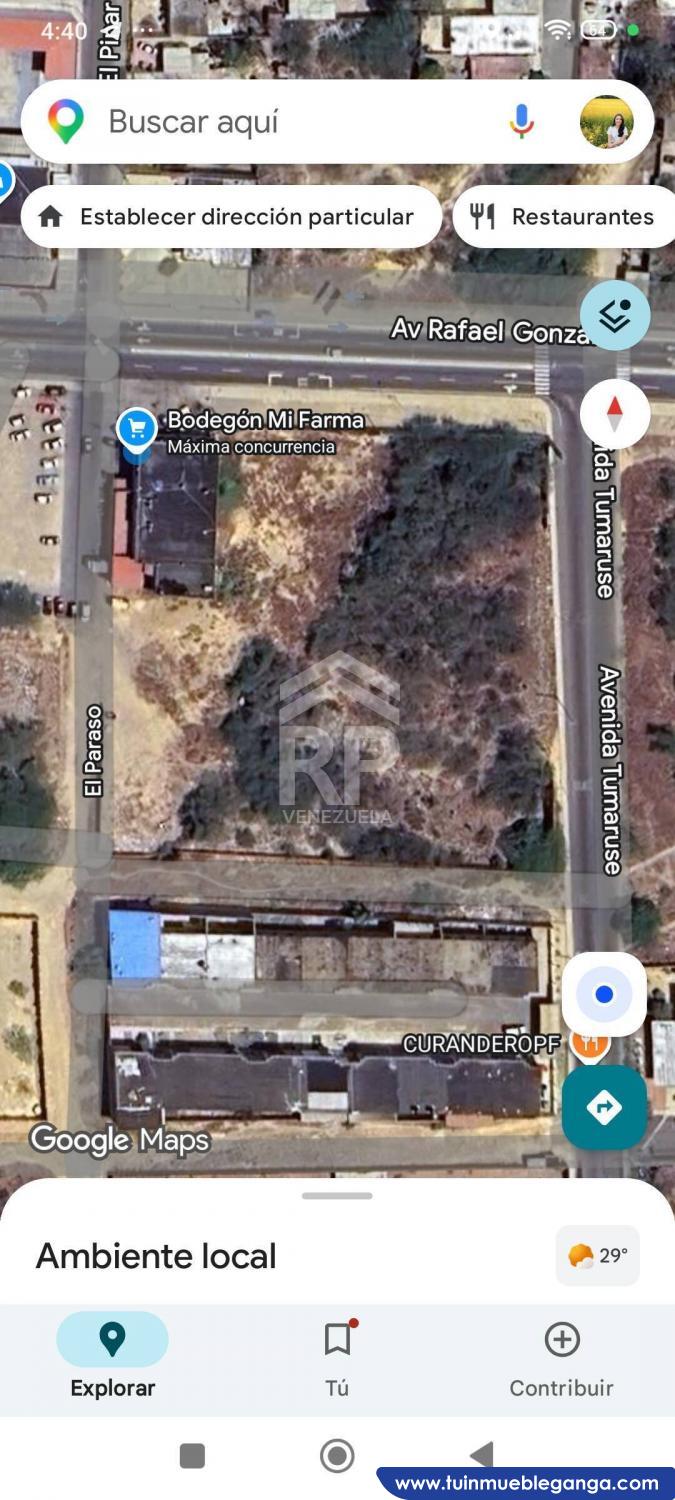This screenshot has height=1500, width=675.
Task: Switch to the Explorar tab
Action: [112, 1357]
